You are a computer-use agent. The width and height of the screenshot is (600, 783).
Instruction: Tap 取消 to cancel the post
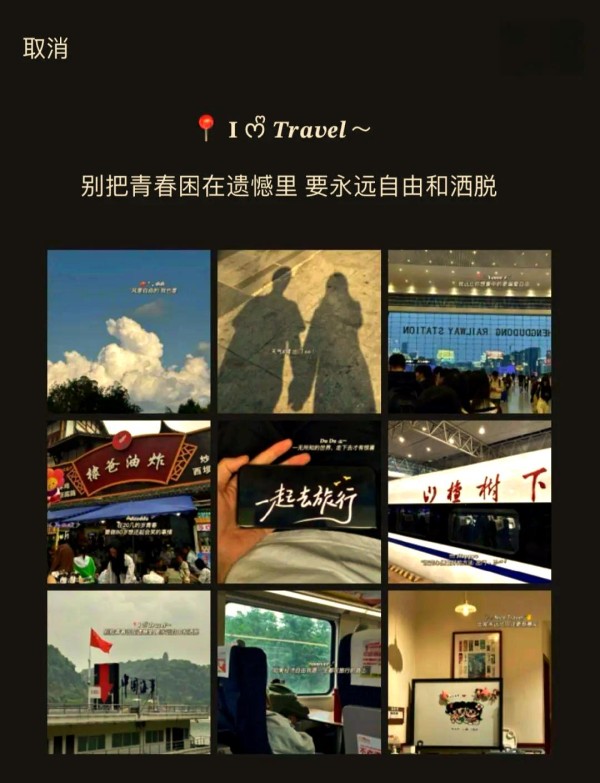point(45,48)
